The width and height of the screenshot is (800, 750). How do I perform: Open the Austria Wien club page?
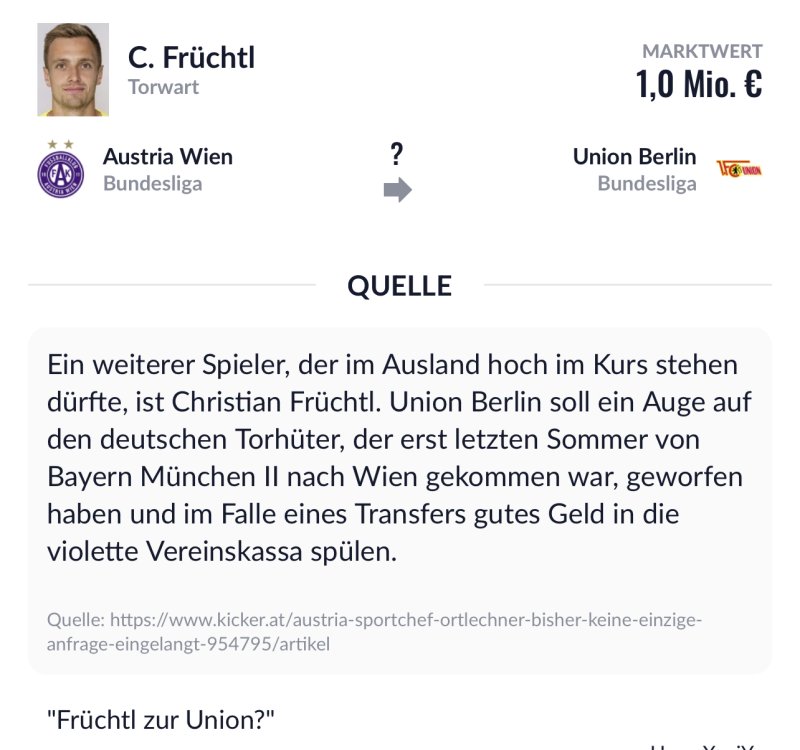(167, 157)
